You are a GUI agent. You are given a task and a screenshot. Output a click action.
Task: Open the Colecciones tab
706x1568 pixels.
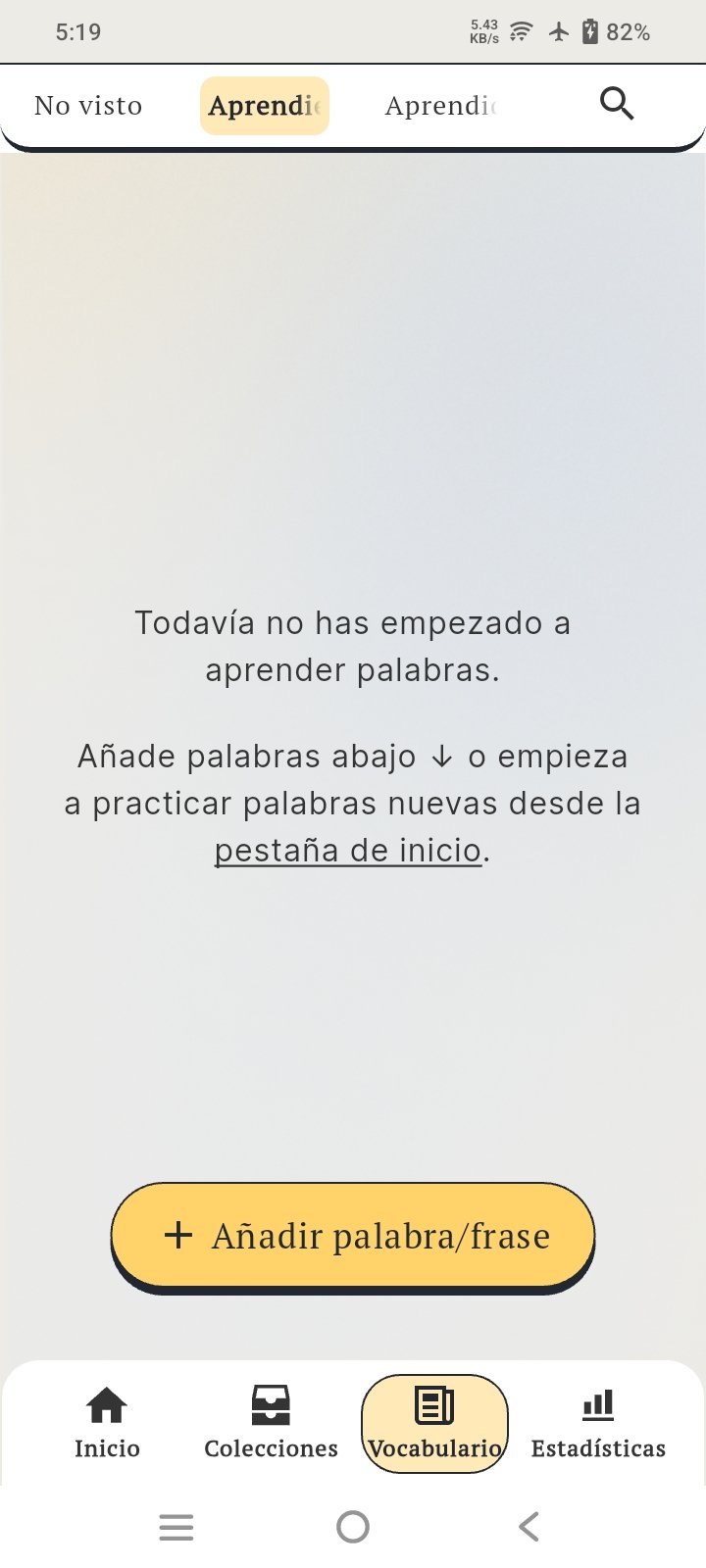pyautogui.click(x=271, y=1423)
